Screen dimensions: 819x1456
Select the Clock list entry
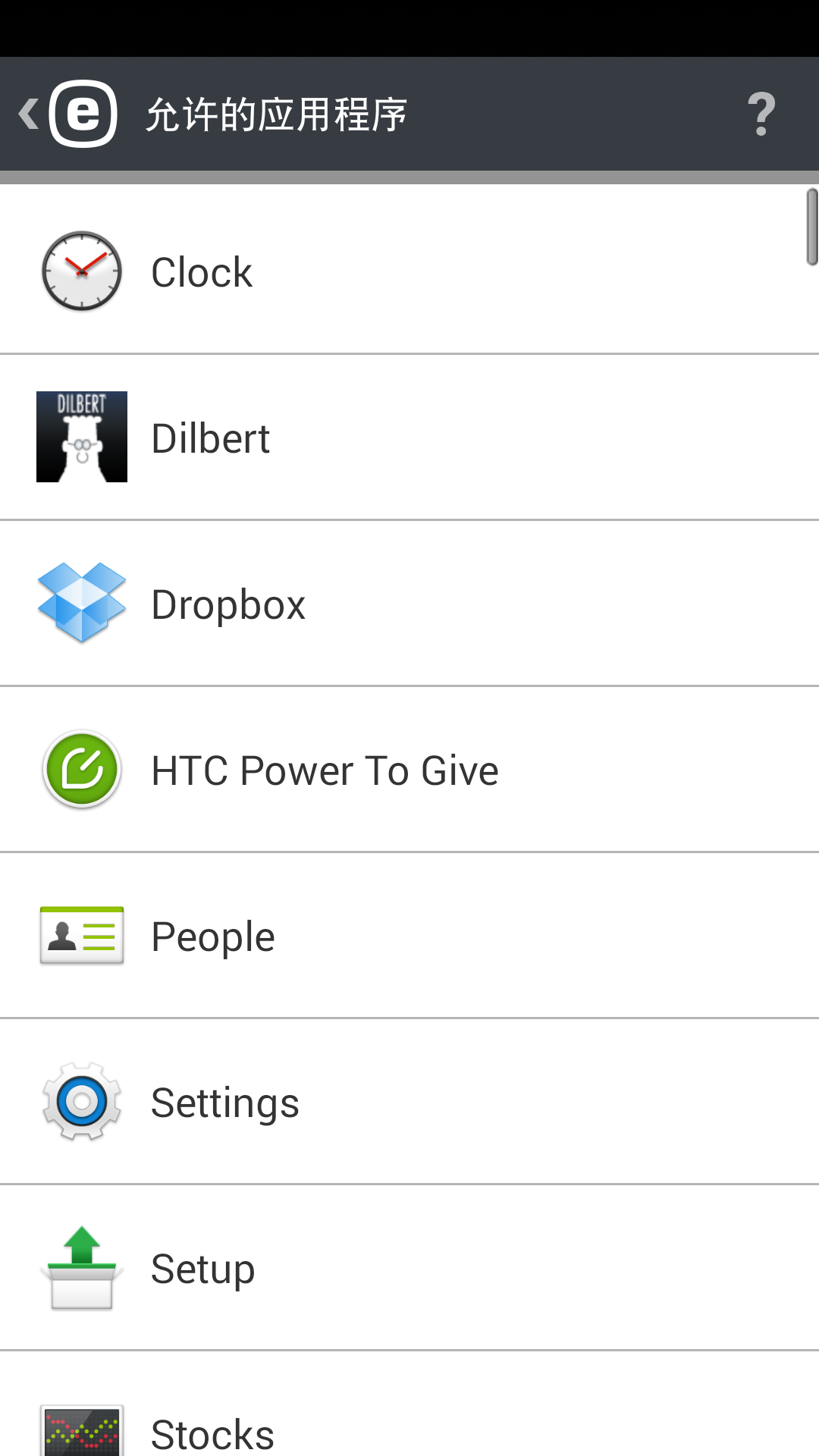[409, 272]
